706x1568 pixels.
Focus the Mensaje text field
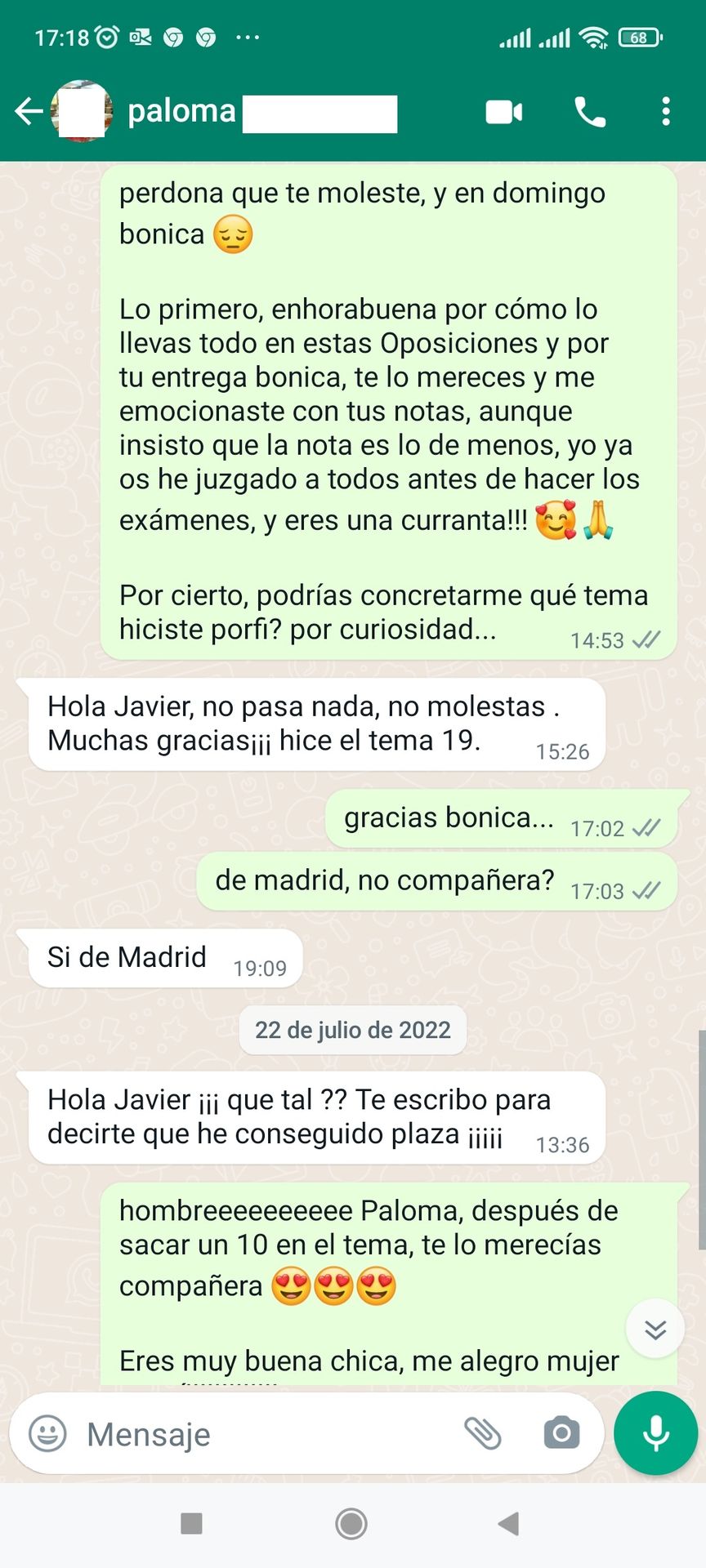(x=261, y=1434)
